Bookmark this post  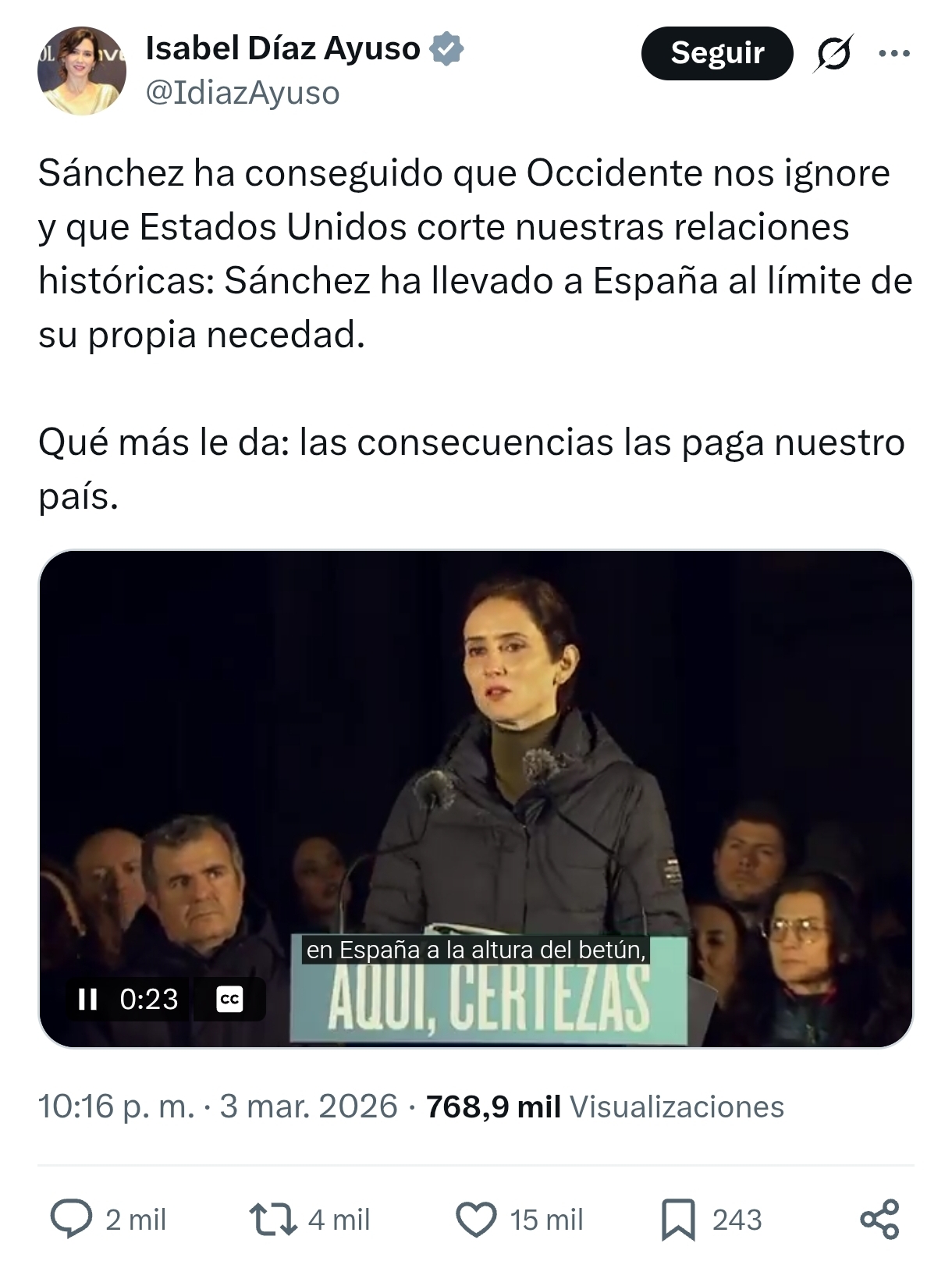pos(678,1220)
